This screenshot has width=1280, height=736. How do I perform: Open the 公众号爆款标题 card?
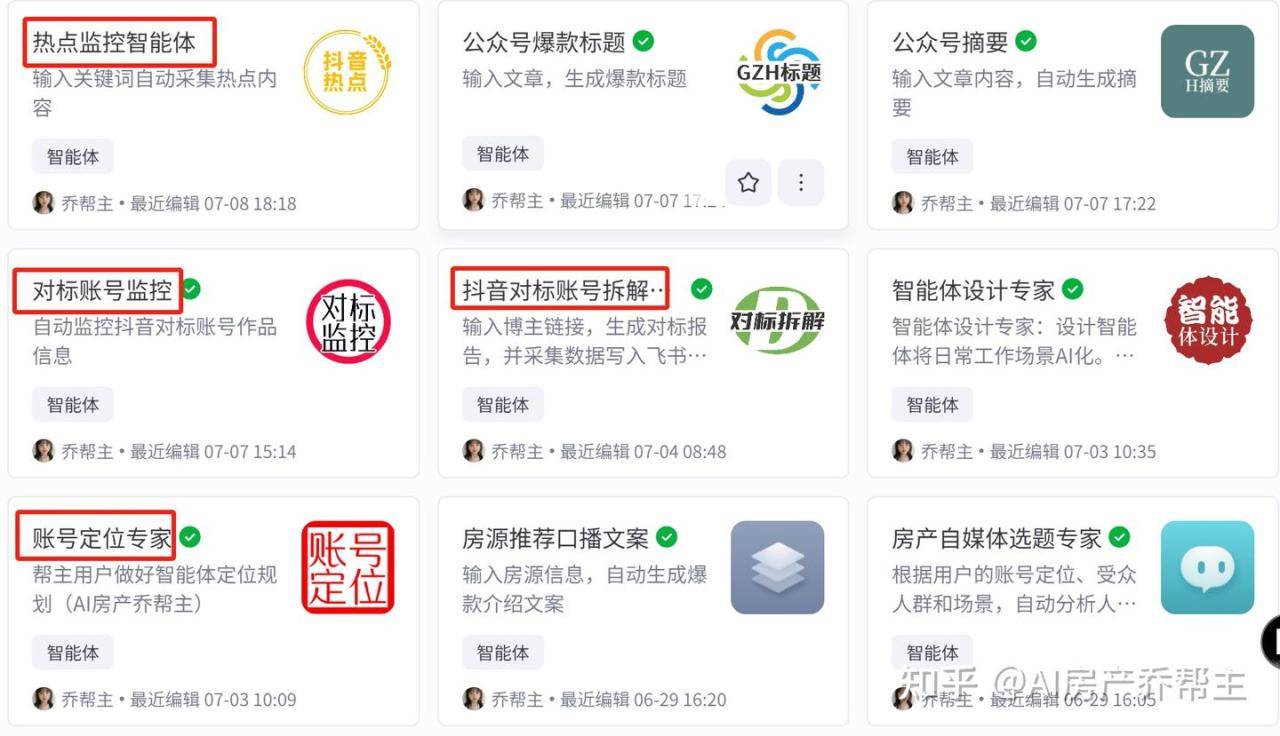543,43
